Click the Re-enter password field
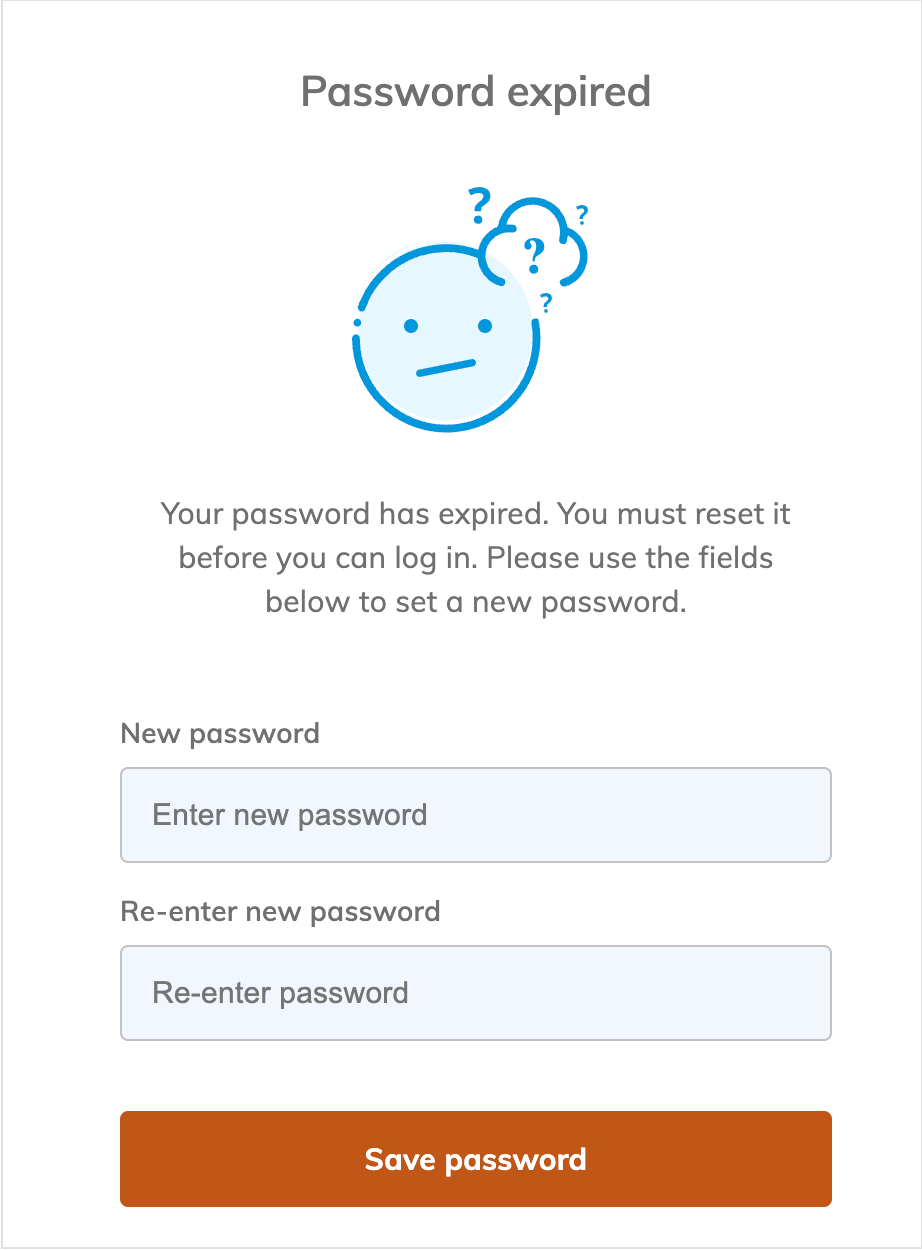 [476, 992]
